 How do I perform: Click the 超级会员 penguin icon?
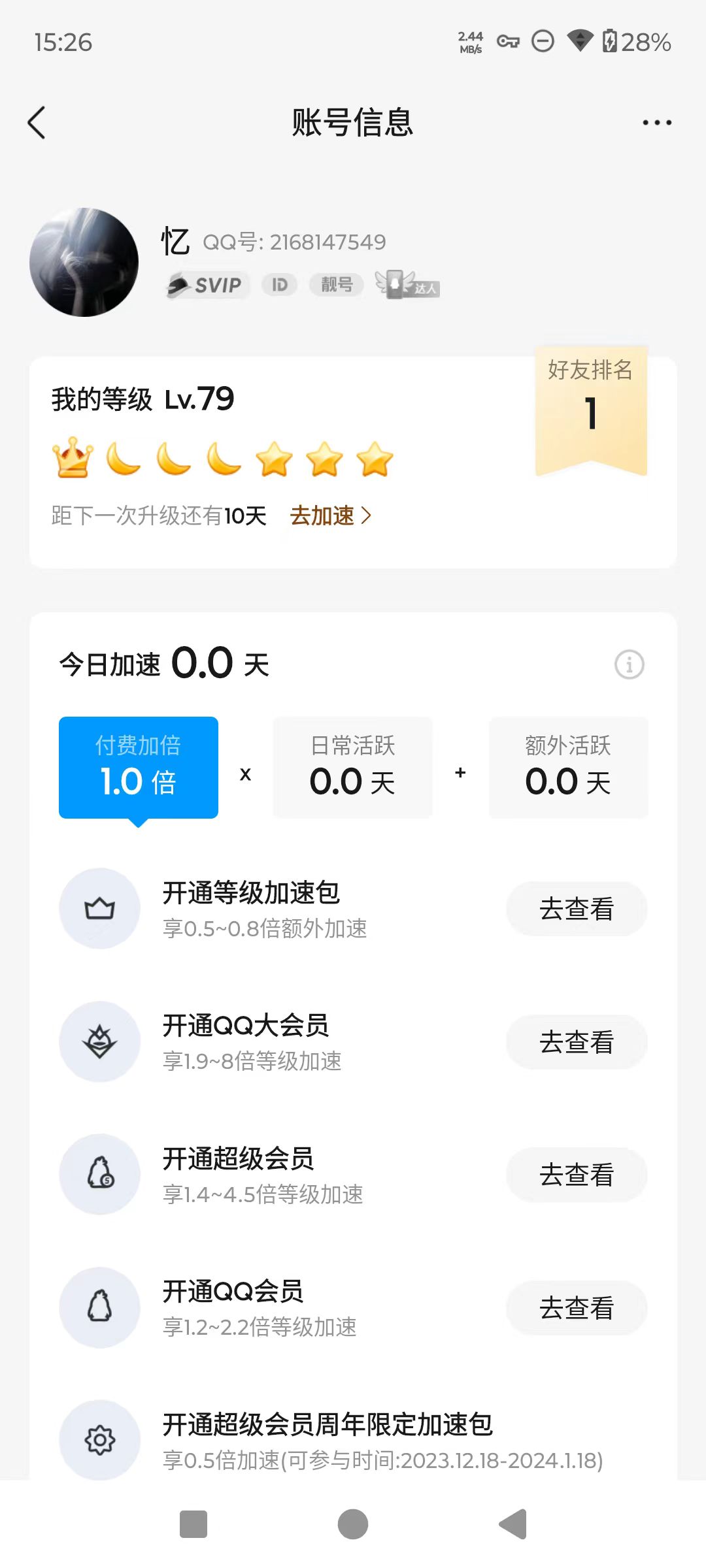(x=99, y=1174)
